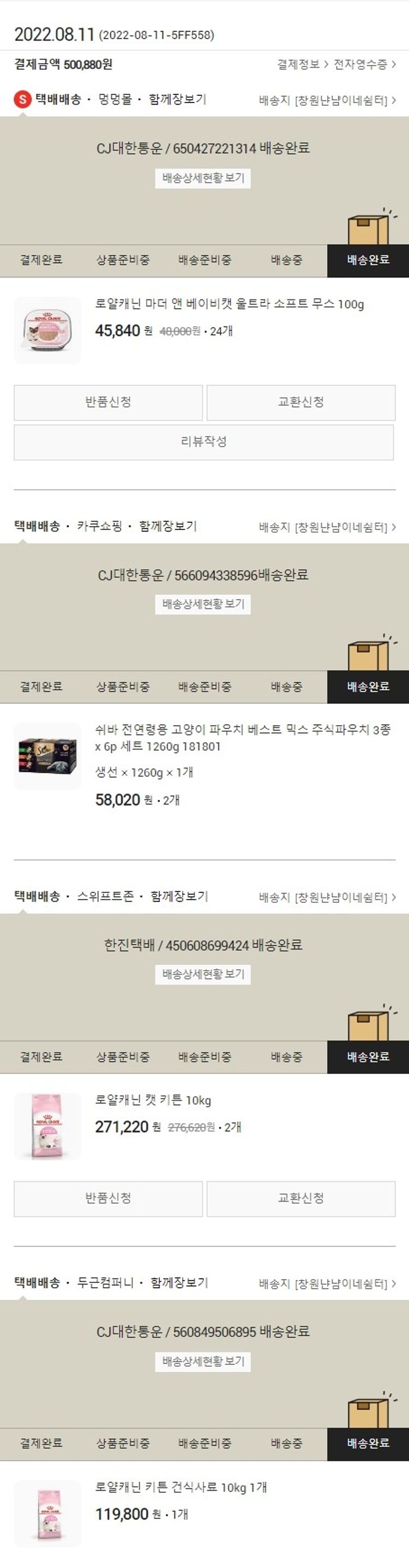Image resolution: width=409 pixels, height=1568 pixels.
Task: View the 전자영수증 electronic receipt
Action: (x=364, y=64)
